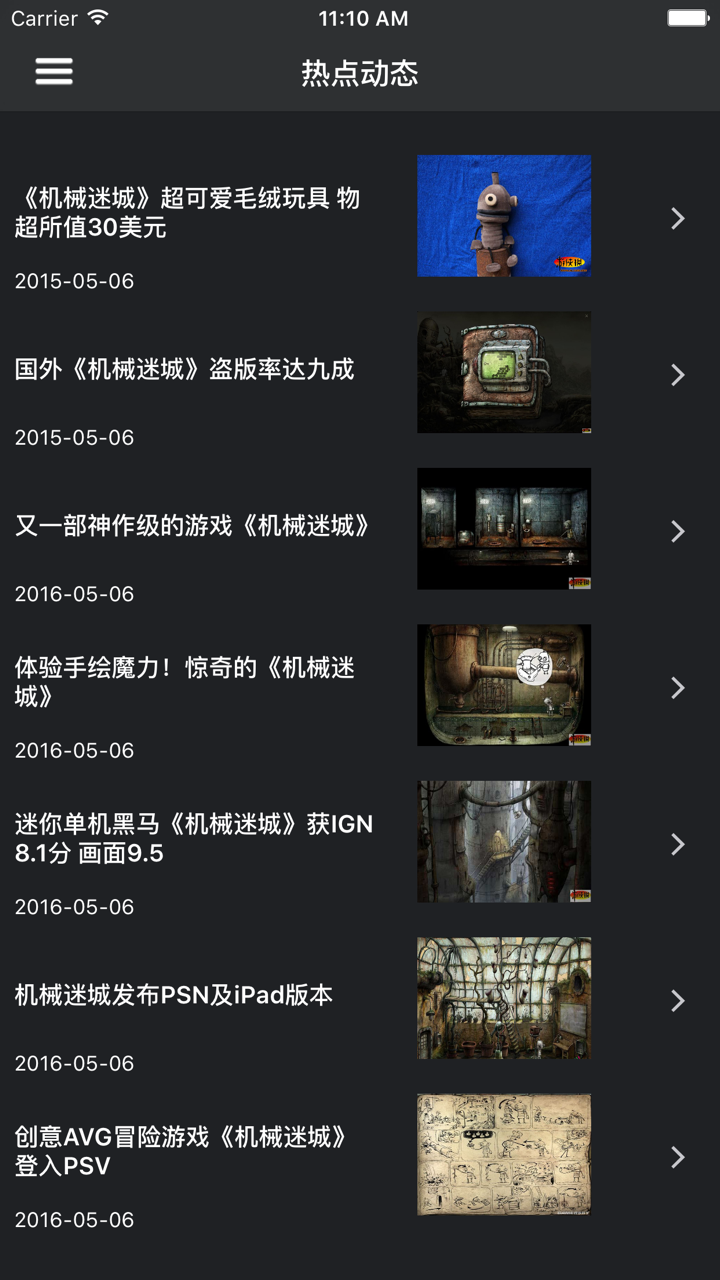Tap the hand-drawn machinery thumbnail with white bubble
The image size is (720, 1280).
504,685
